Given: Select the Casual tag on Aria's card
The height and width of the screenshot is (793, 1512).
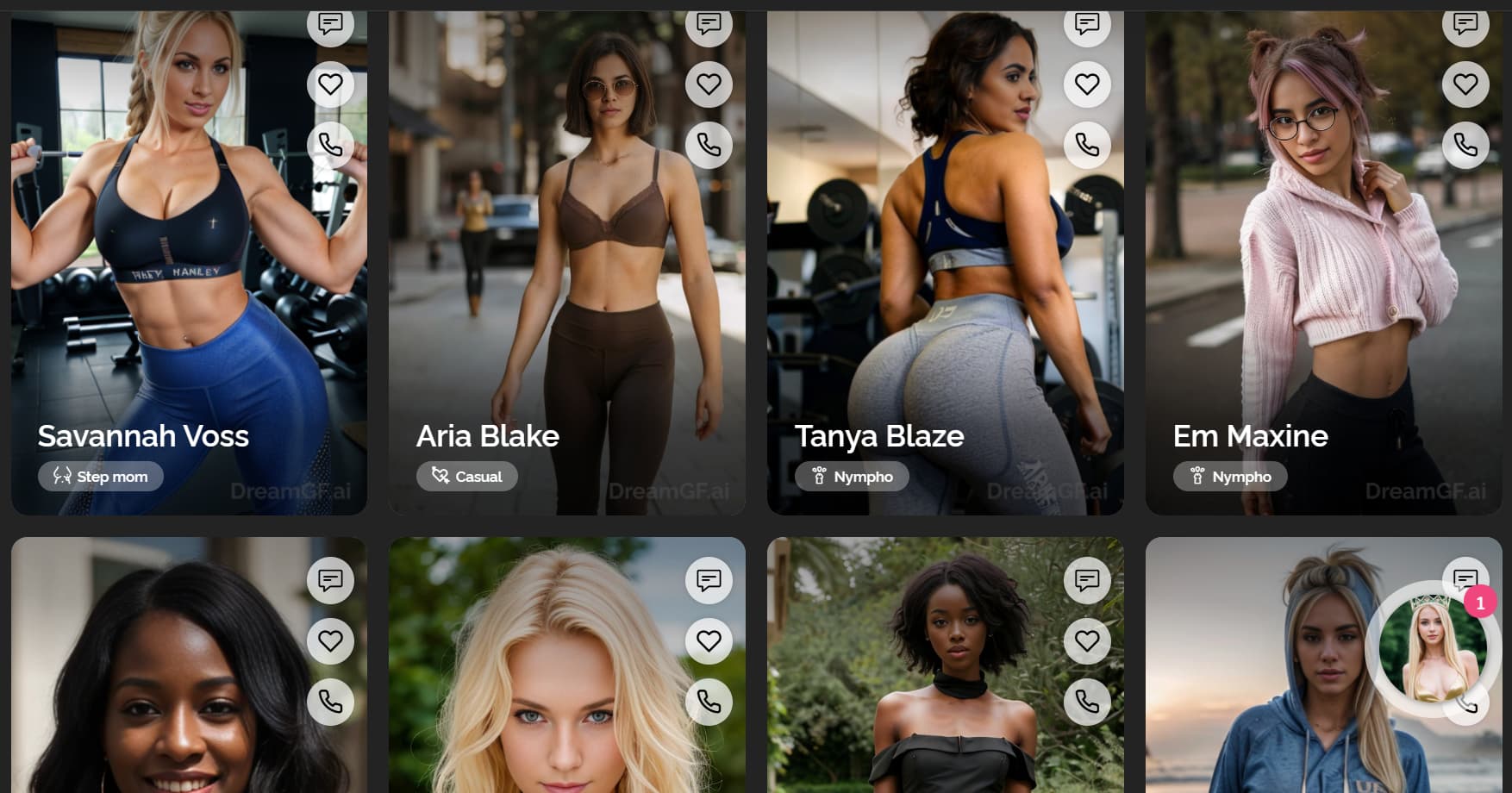Looking at the screenshot, I should tap(467, 477).
